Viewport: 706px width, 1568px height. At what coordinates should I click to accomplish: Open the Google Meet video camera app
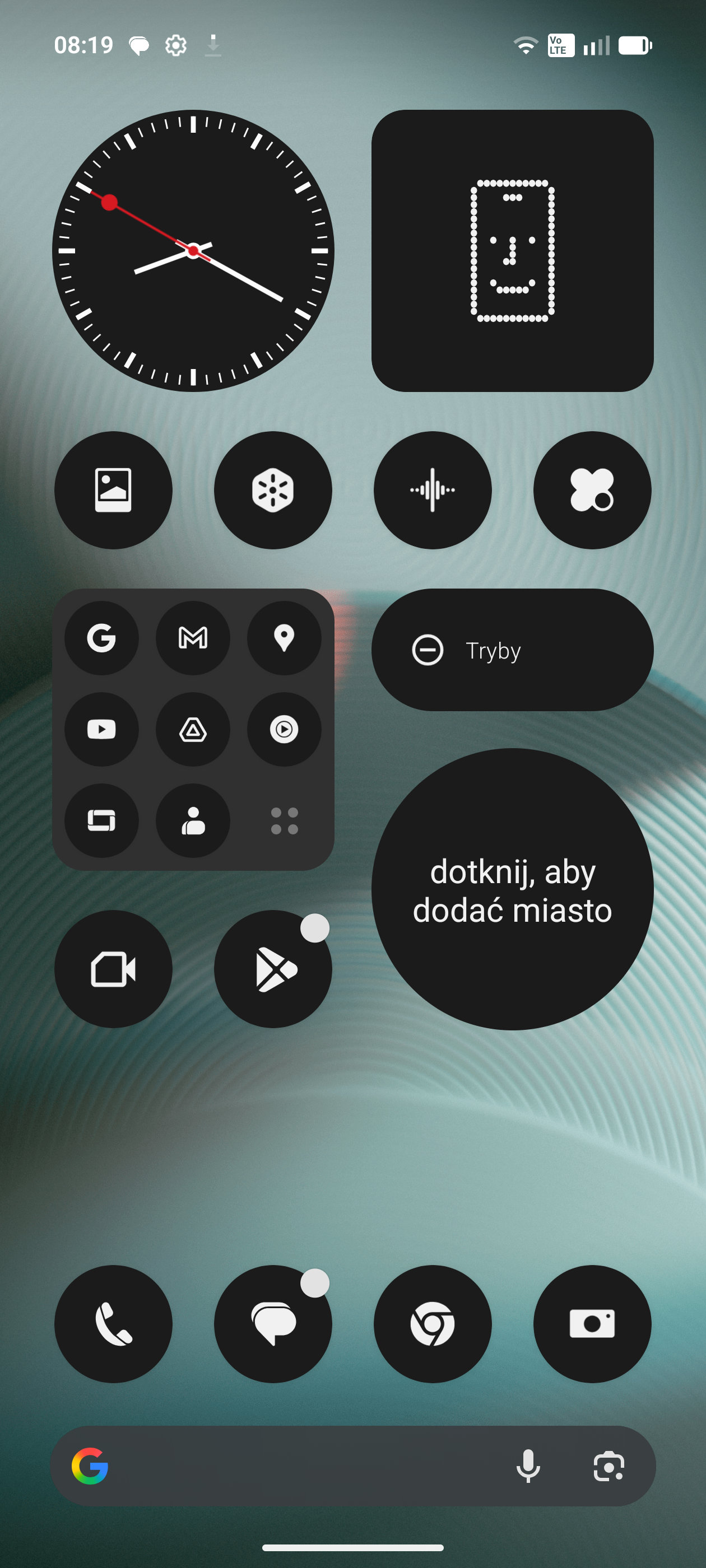coord(113,969)
